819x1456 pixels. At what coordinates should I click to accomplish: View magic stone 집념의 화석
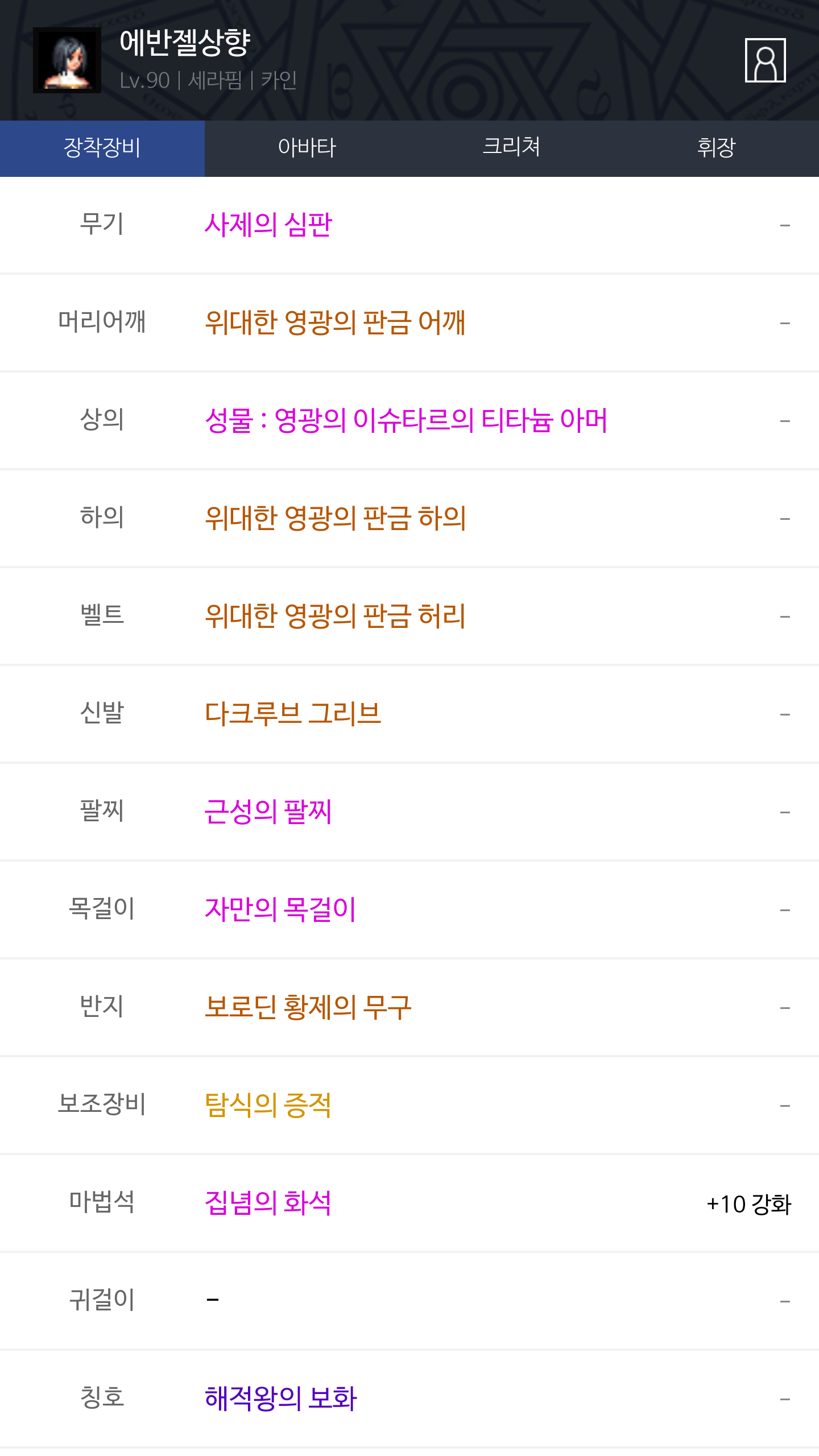268,1203
